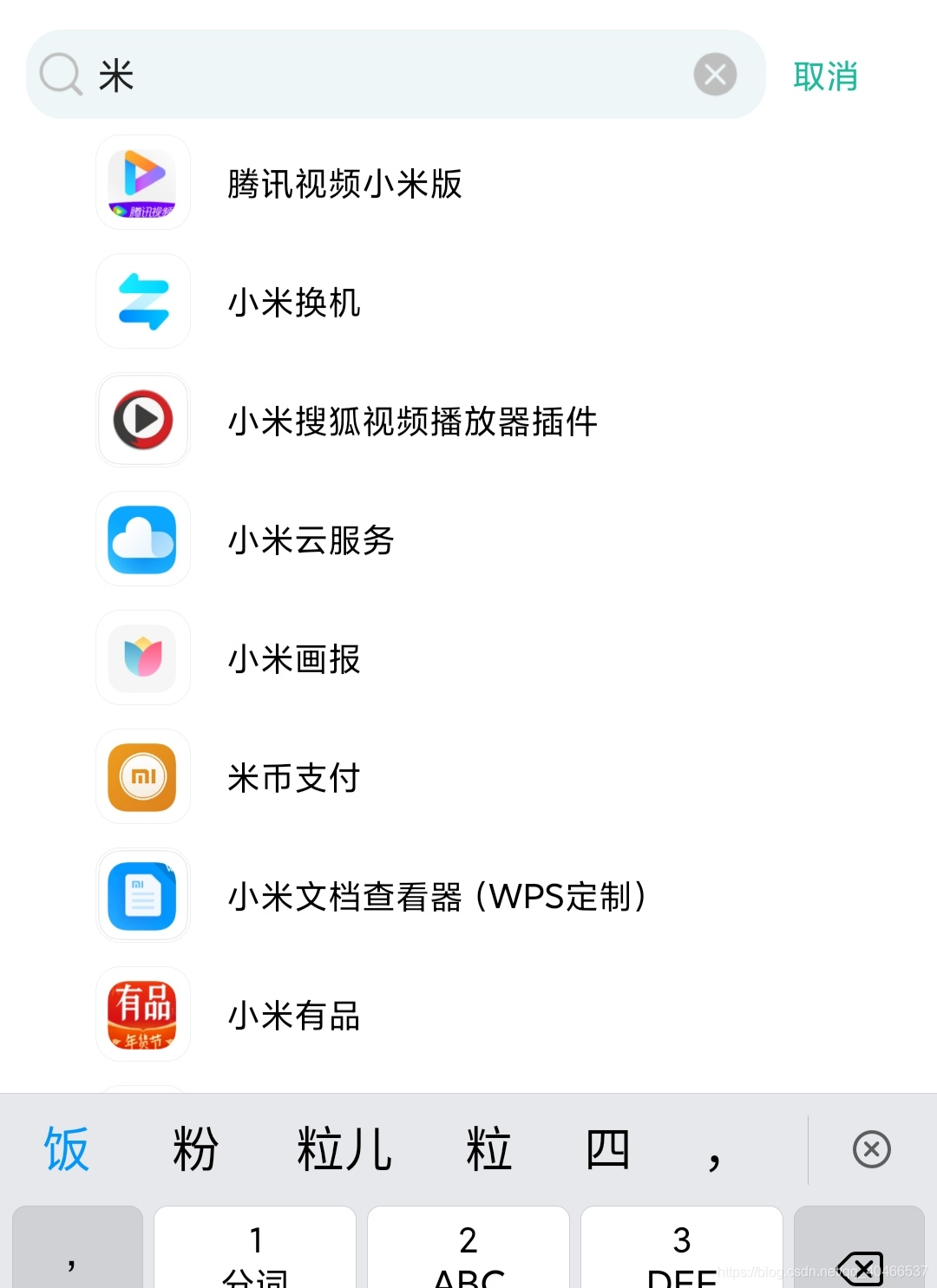The height and width of the screenshot is (1288, 937).
Task: Open 小米文档查看器 (WPS定制)
Action: point(436,896)
